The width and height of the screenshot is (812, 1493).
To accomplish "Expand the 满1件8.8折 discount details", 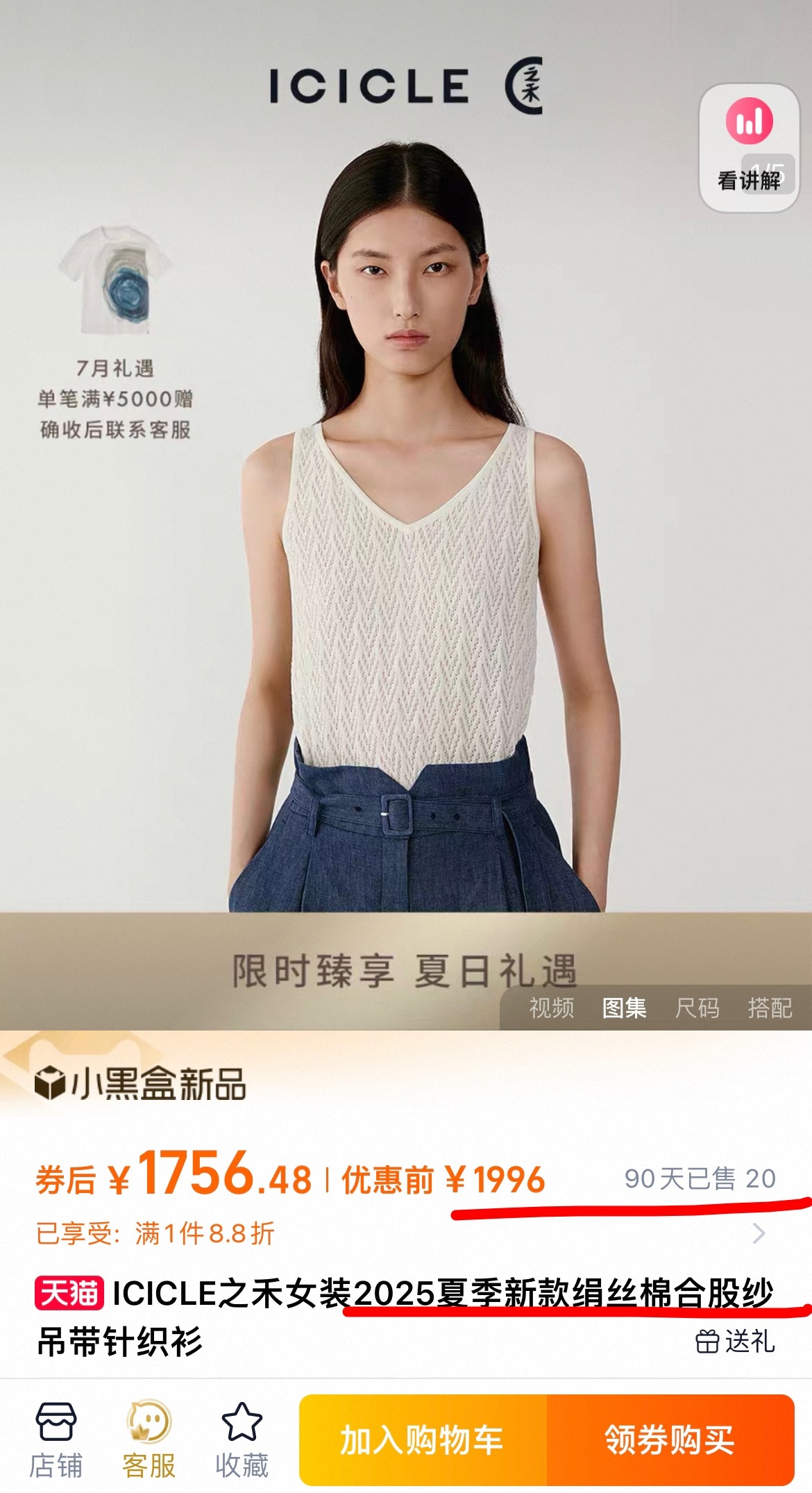I will pyautogui.click(x=759, y=1233).
